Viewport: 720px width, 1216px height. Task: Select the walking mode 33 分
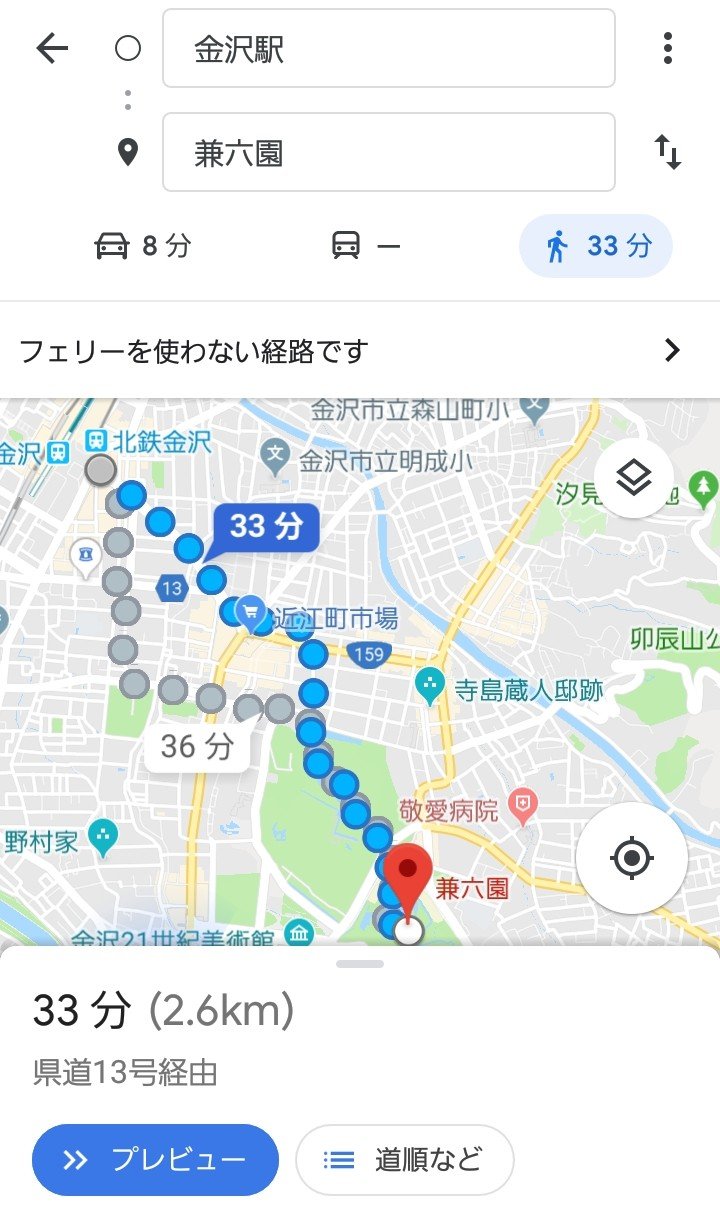click(x=596, y=246)
